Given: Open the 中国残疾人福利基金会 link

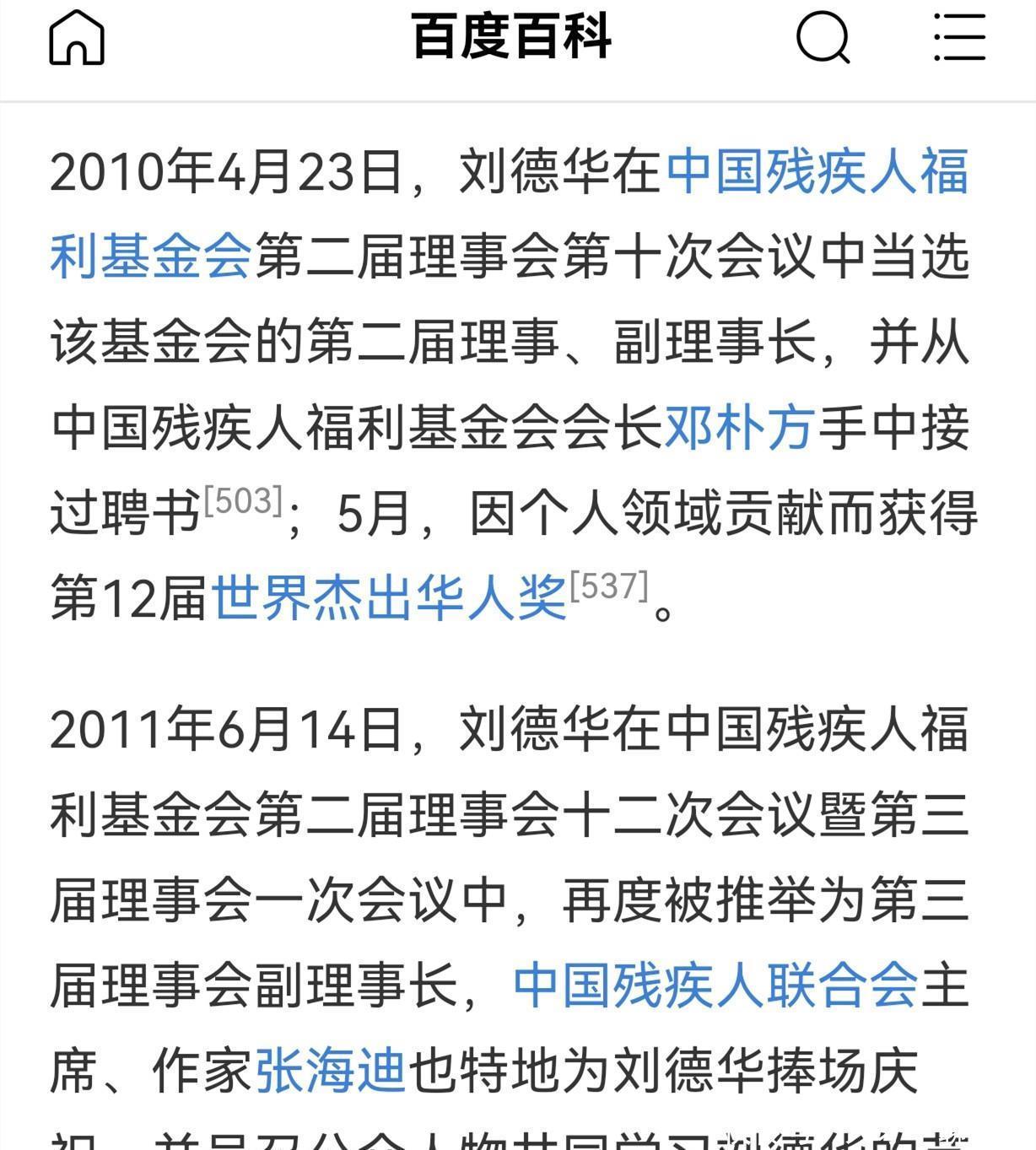Looking at the screenshot, I should click(817, 172).
